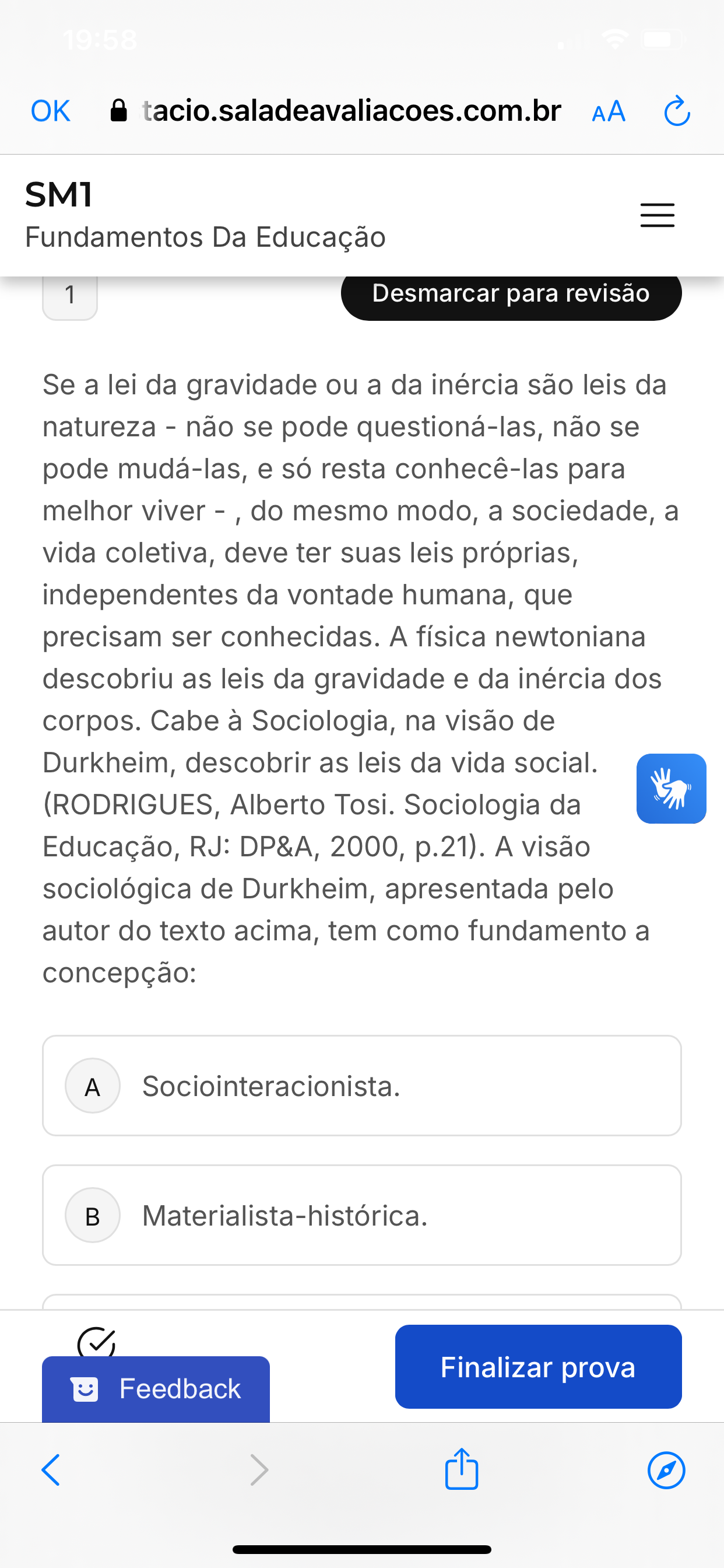Open the Feedback panel
Image resolution: width=724 pixels, height=1568 pixels.
(156, 1389)
